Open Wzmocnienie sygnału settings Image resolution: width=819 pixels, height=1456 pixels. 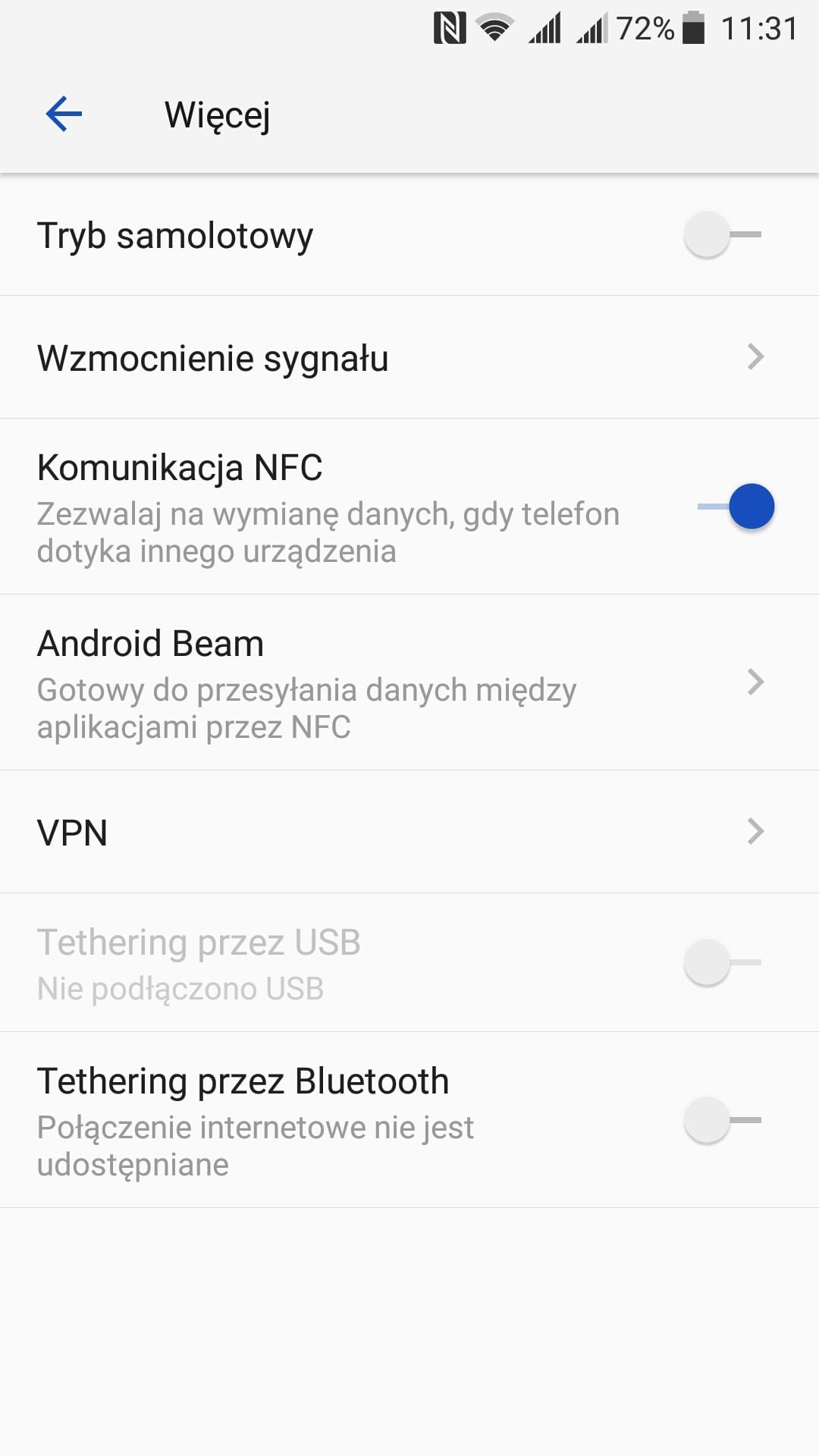409,357
